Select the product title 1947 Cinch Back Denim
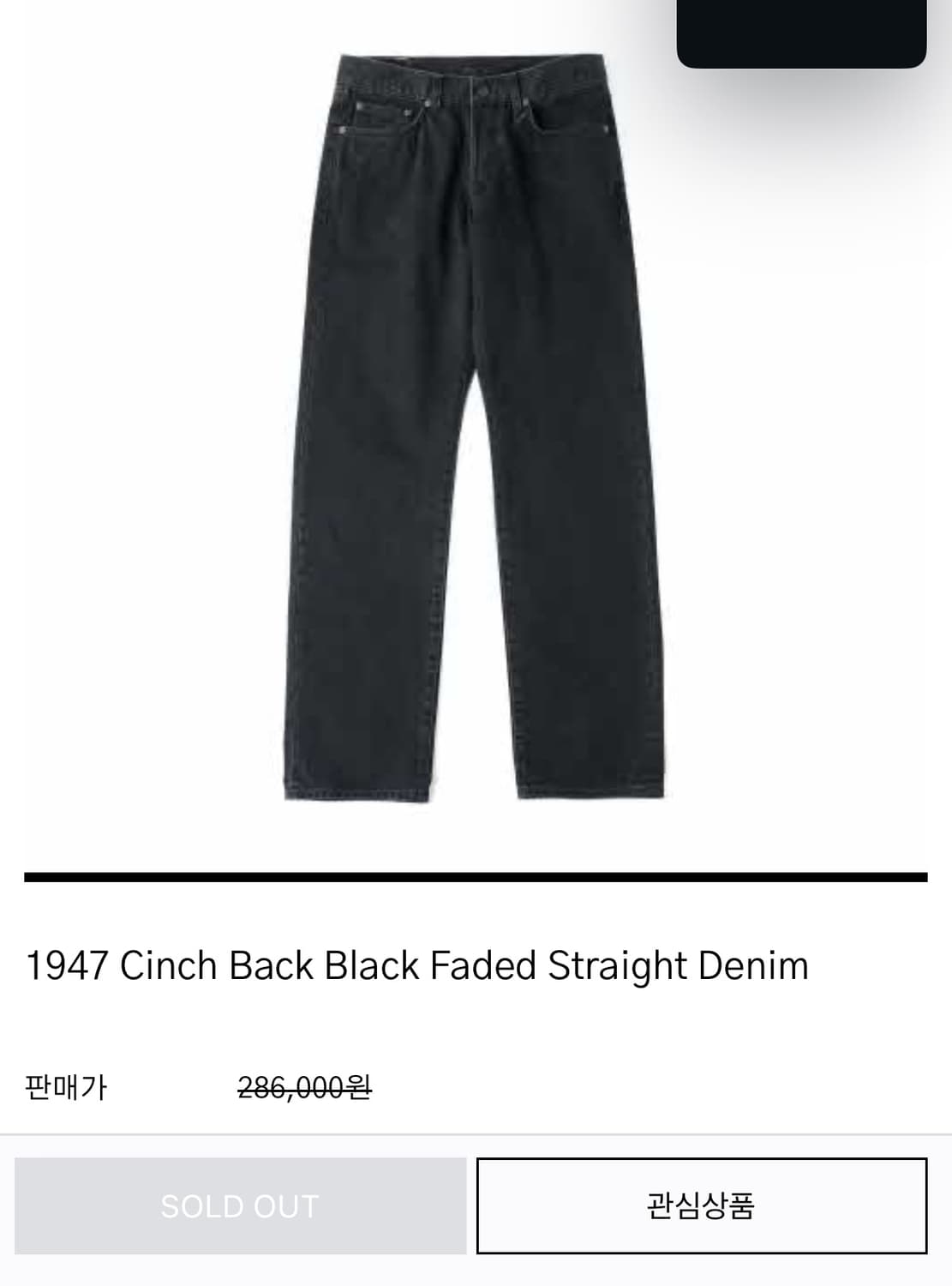 click(414, 964)
